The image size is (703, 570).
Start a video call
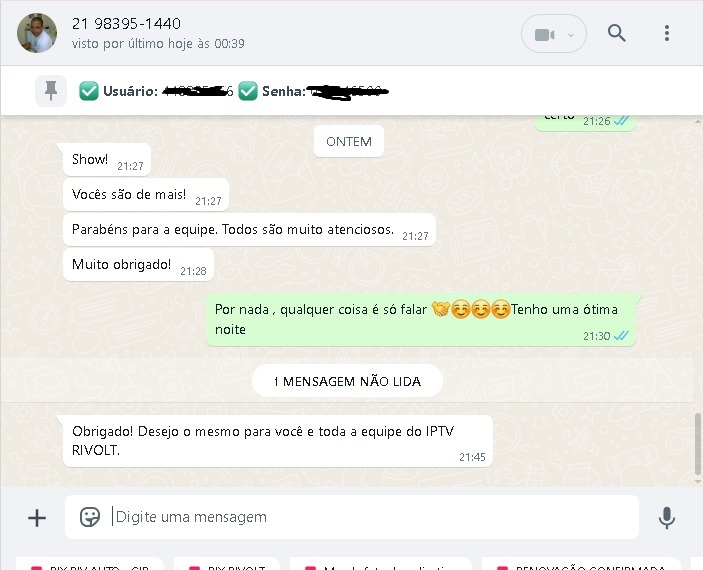coord(553,34)
